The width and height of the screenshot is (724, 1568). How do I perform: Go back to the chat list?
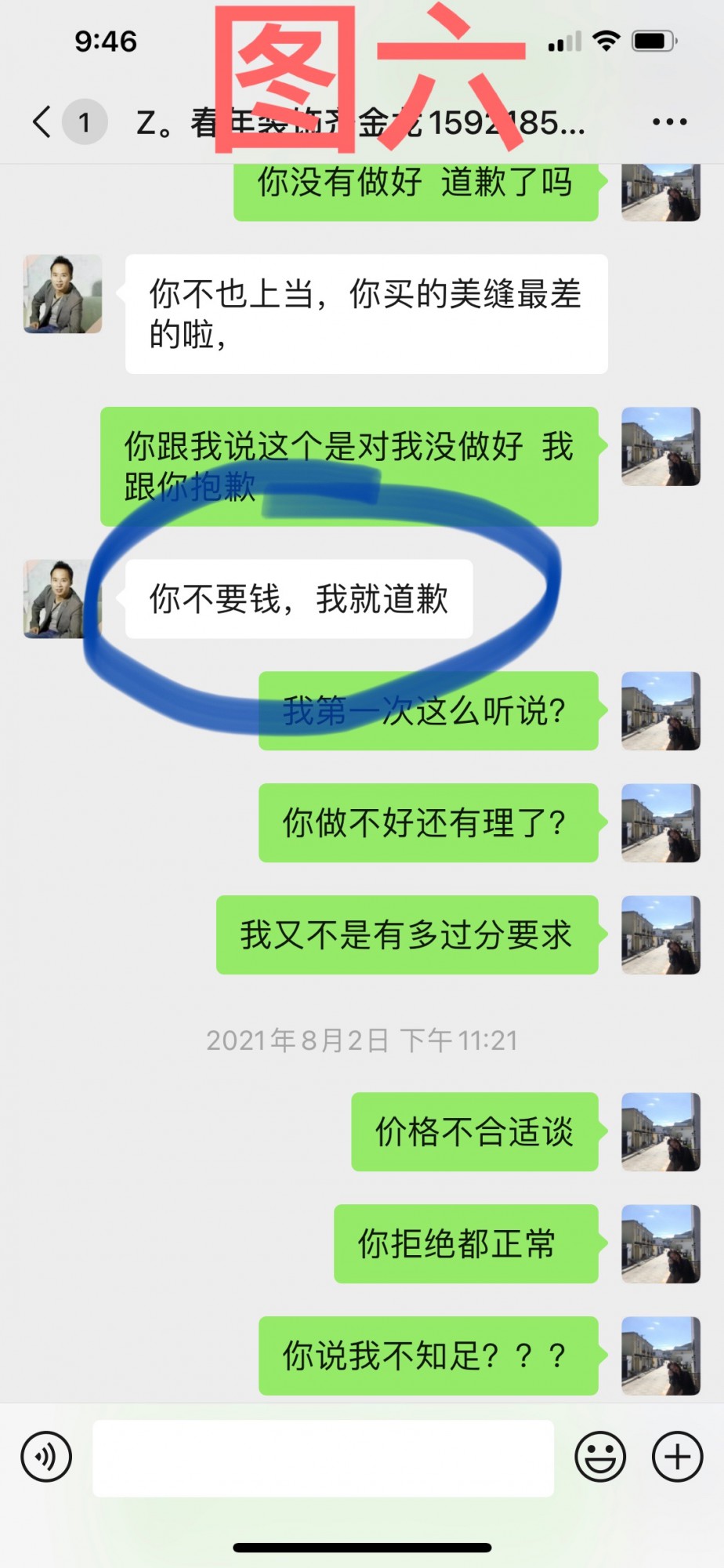click(x=42, y=122)
